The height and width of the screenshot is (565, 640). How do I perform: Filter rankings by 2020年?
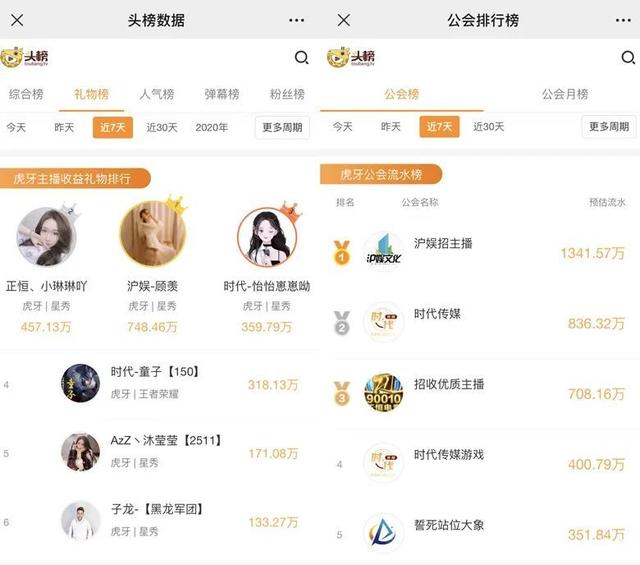[212, 127]
